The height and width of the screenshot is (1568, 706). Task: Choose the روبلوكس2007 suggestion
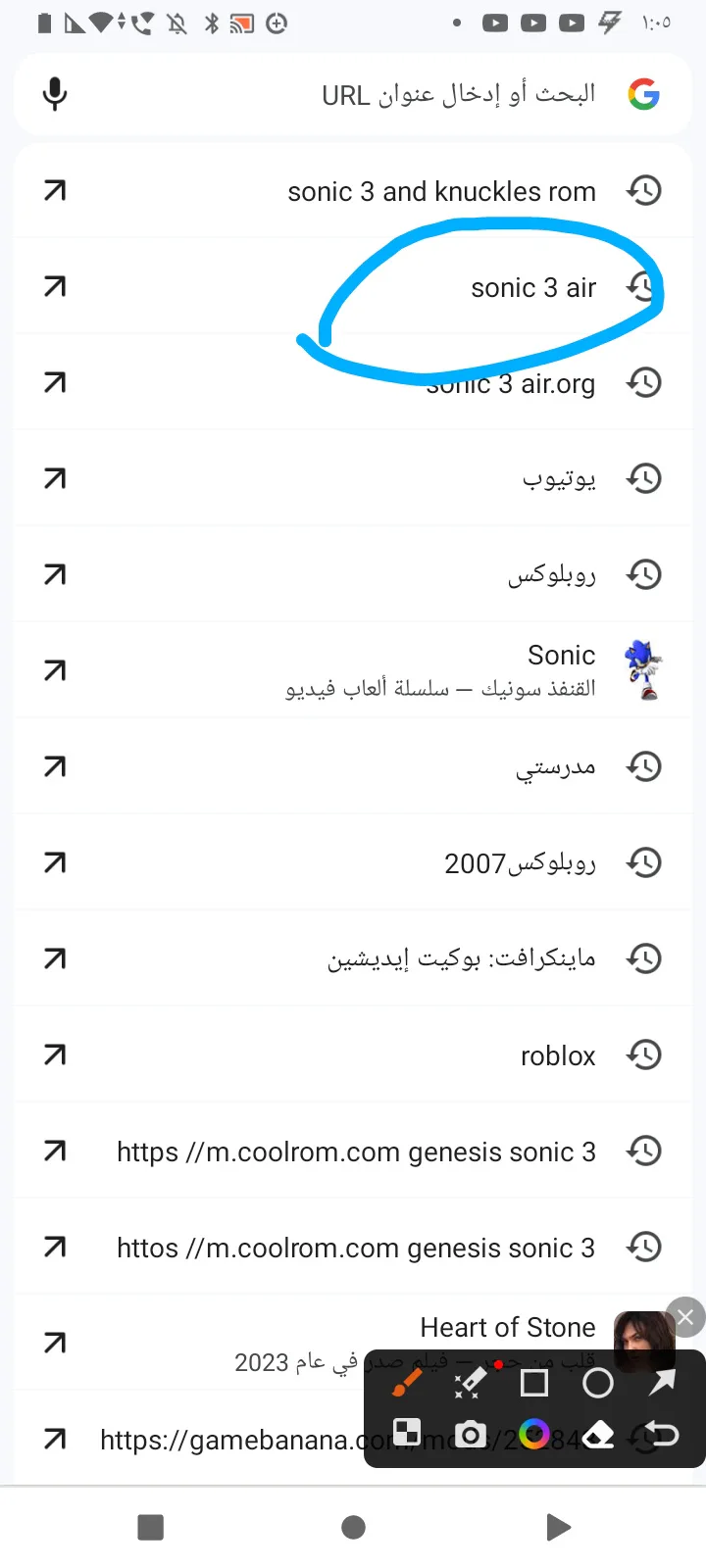point(353,863)
